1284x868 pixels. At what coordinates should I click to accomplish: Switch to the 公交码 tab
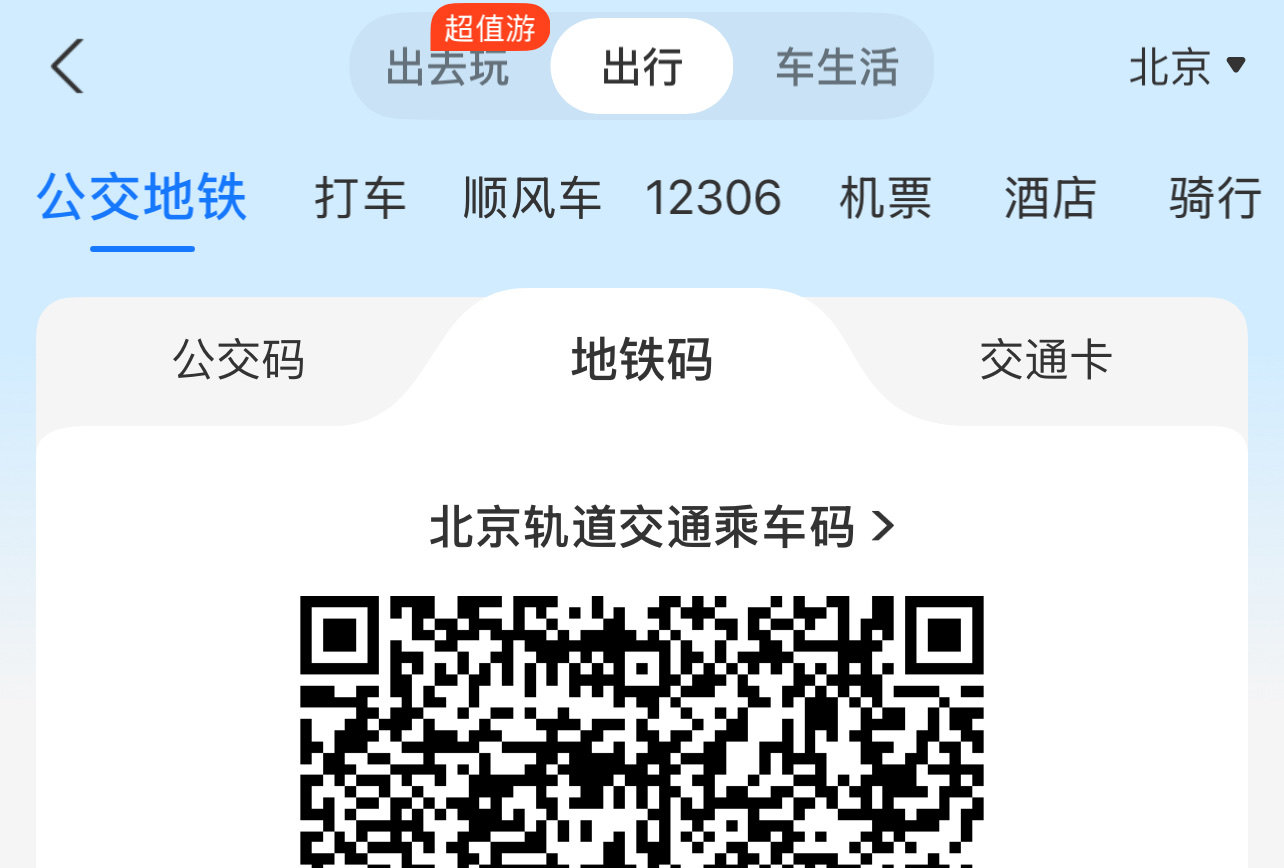click(238, 360)
